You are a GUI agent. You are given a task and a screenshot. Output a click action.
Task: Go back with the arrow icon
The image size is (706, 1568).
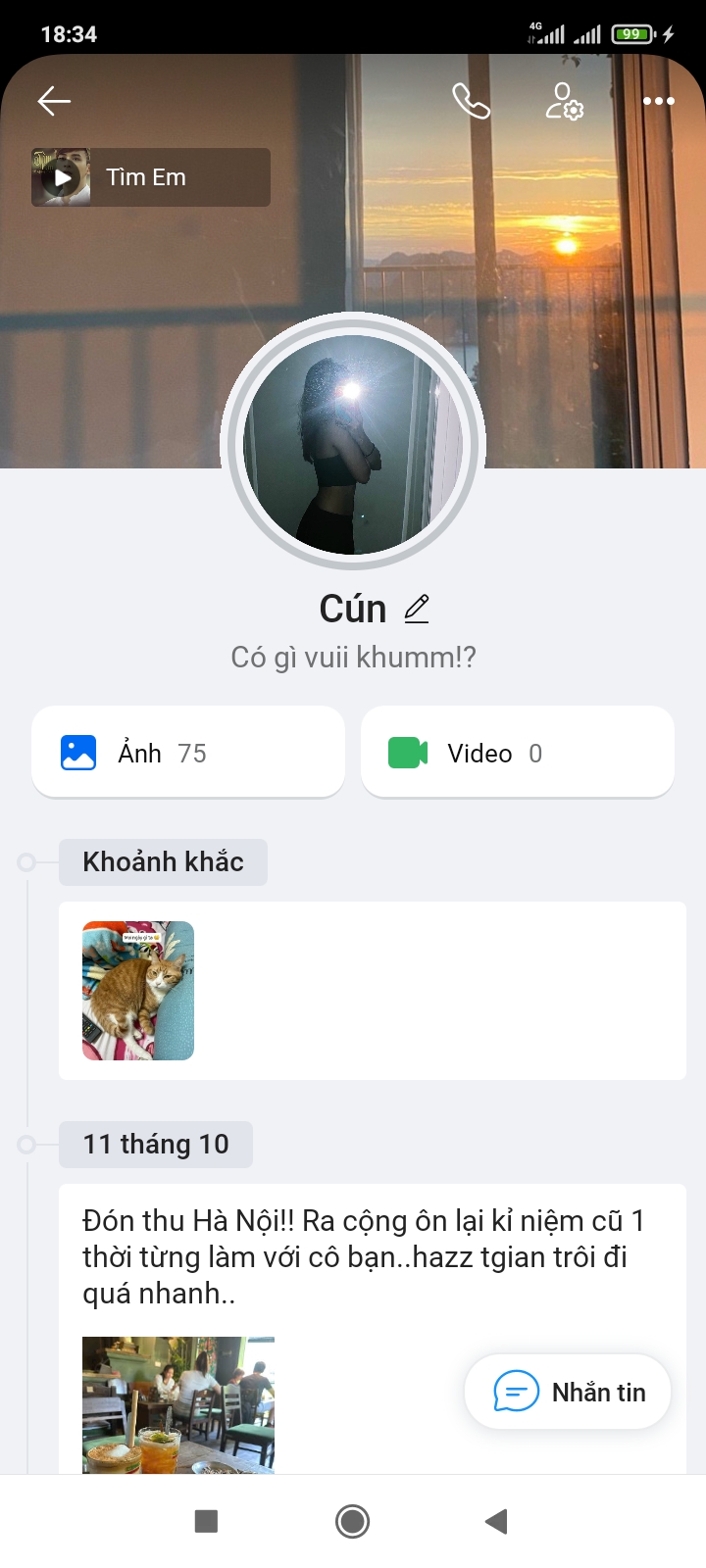click(54, 100)
